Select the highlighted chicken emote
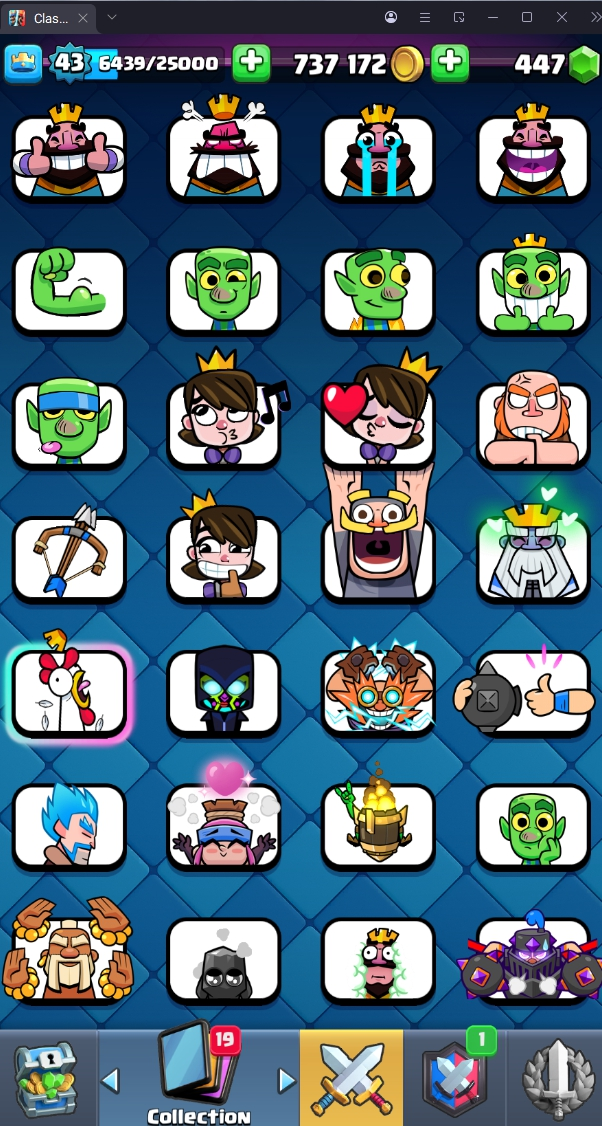The width and height of the screenshot is (602, 1126). coord(69,692)
